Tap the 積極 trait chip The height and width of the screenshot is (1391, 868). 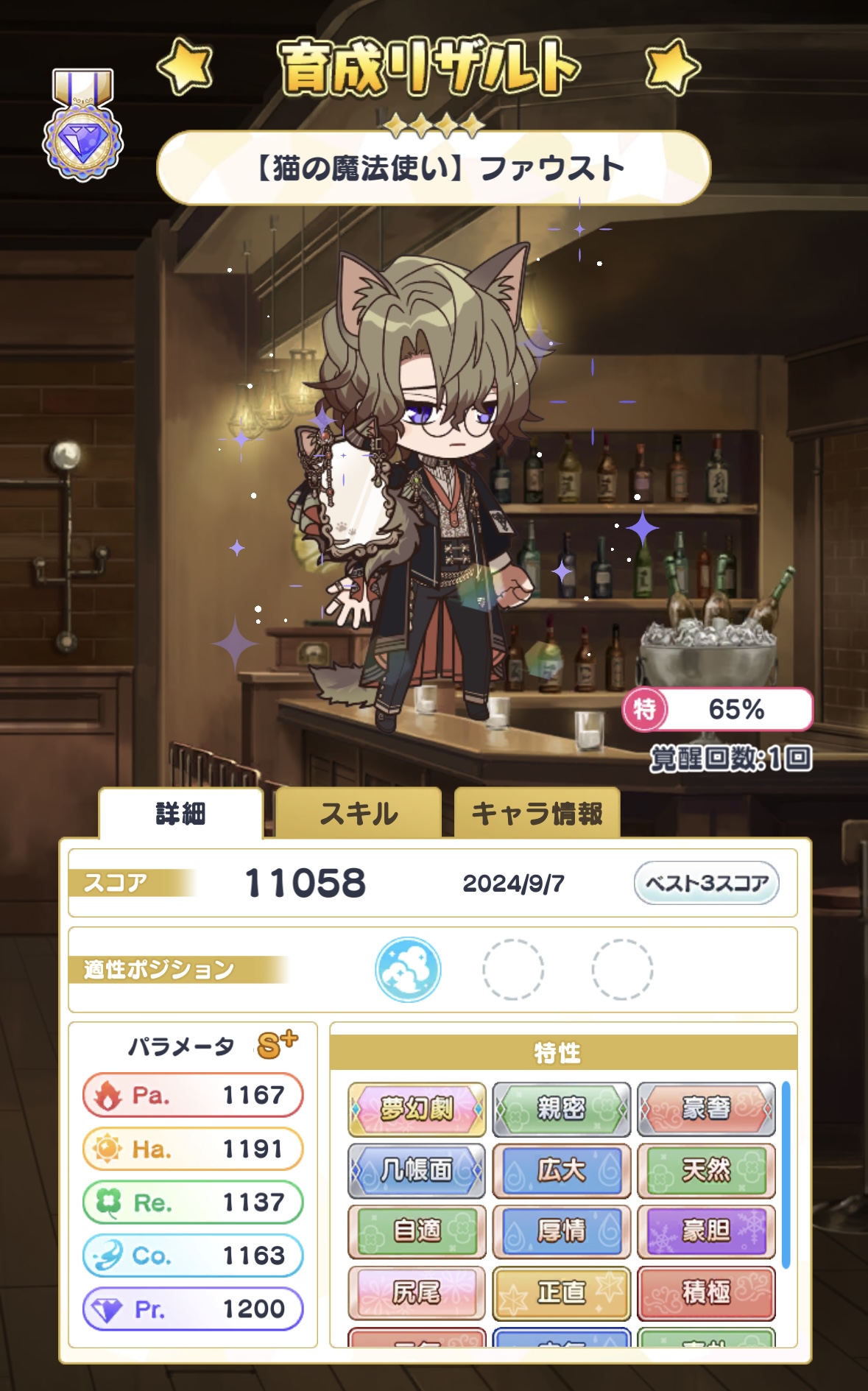pyautogui.click(x=706, y=1293)
